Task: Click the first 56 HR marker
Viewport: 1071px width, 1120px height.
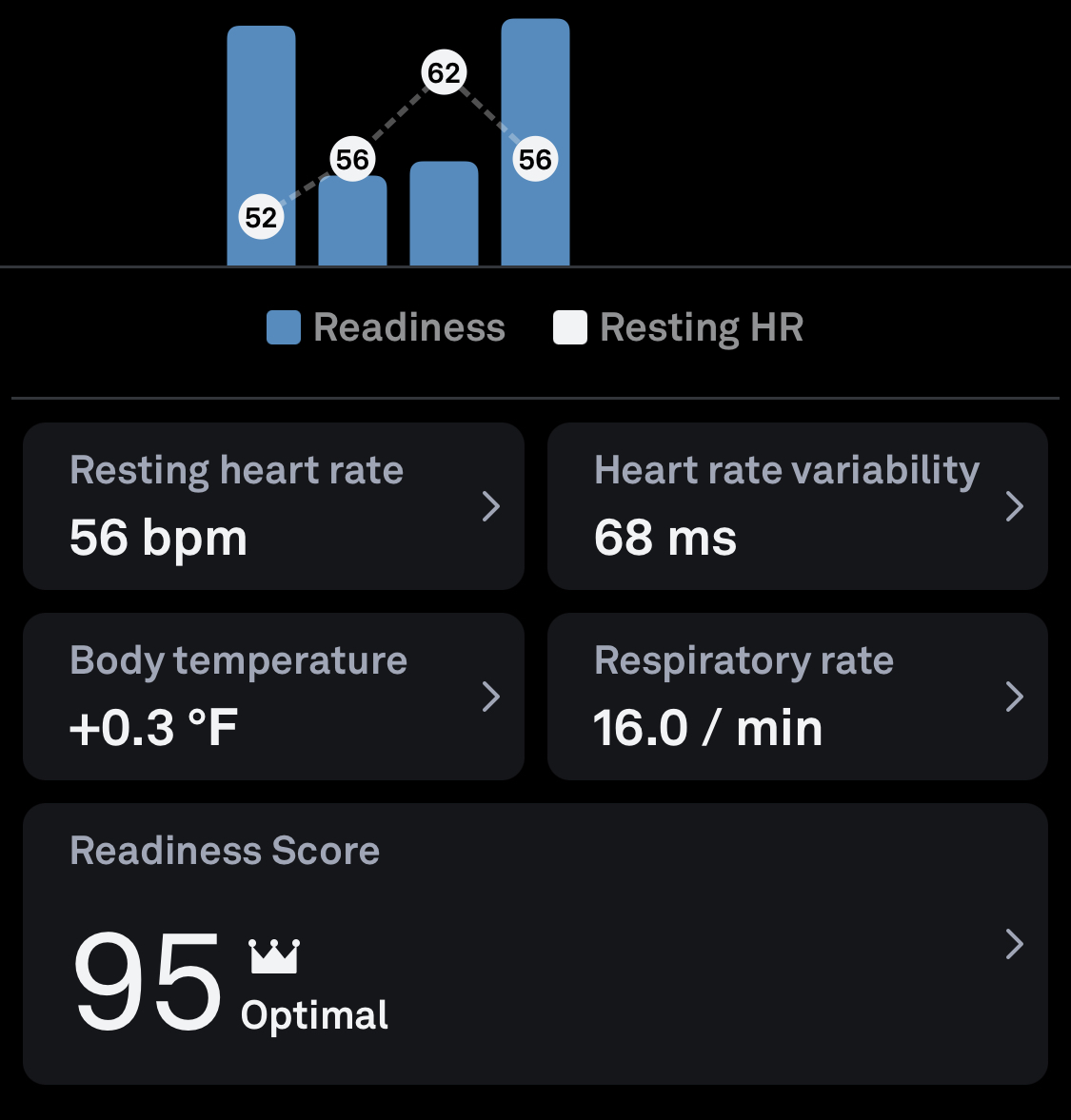Action: tap(352, 160)
